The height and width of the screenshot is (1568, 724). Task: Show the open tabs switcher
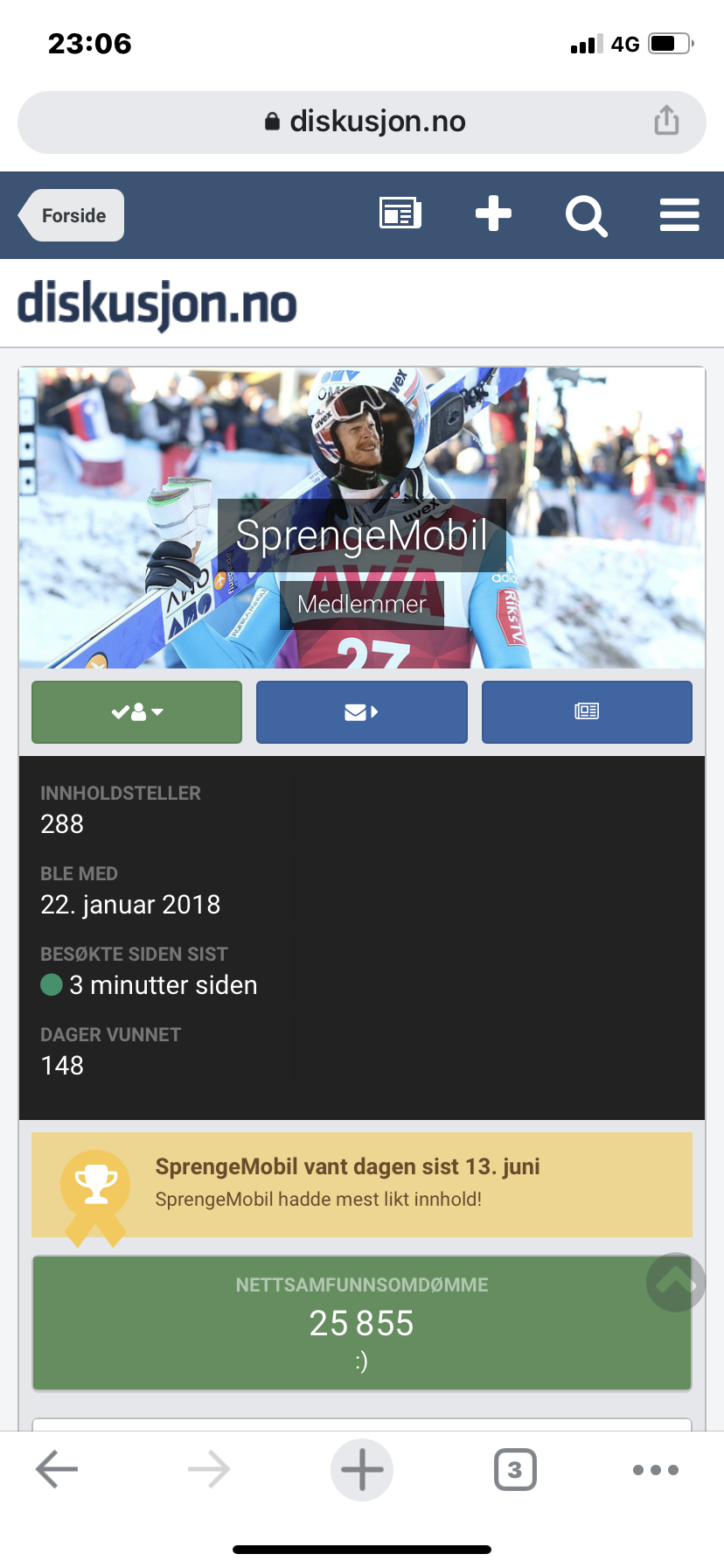(515, 1469)
